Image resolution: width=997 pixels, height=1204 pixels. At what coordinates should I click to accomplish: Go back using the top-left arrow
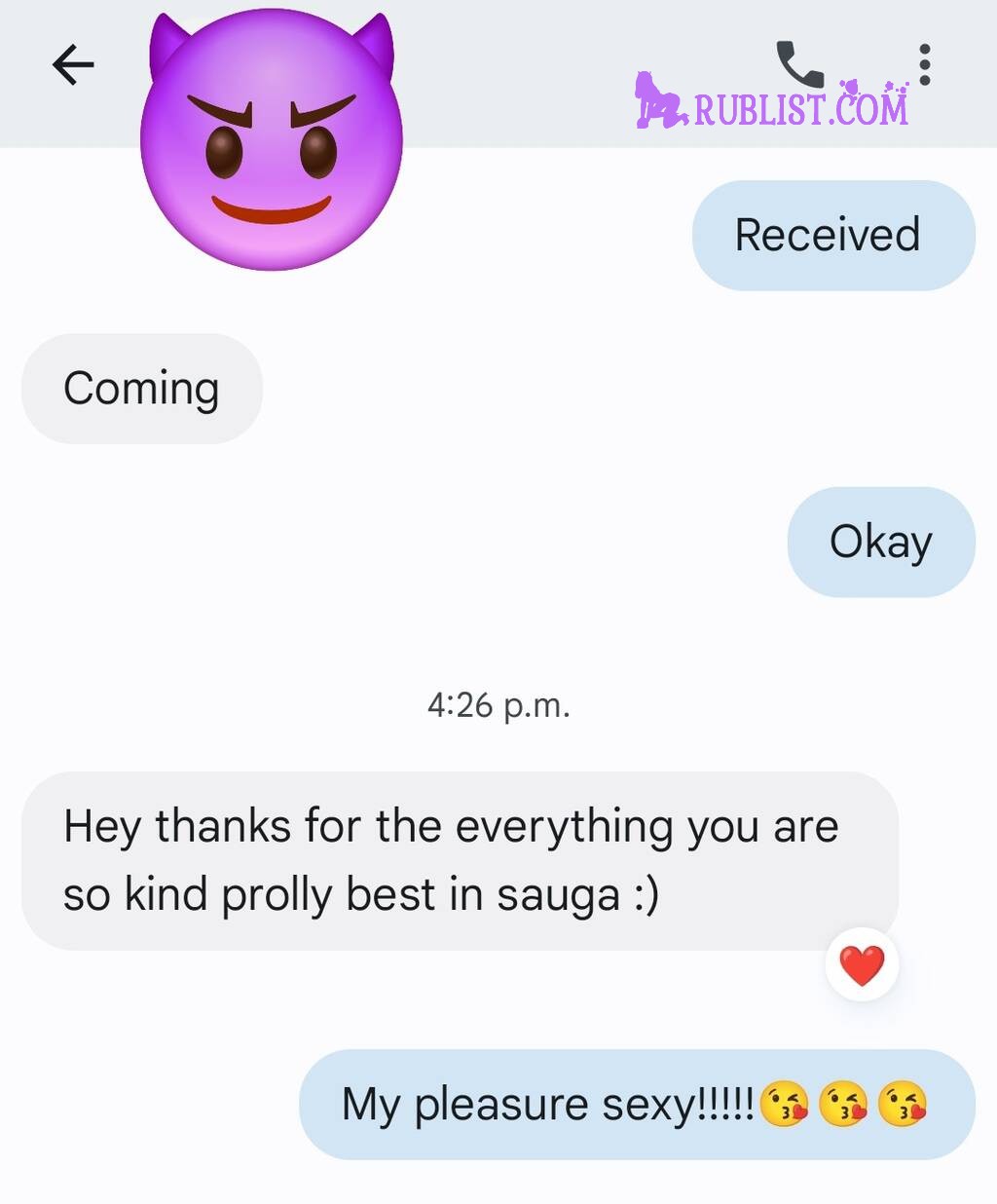pos(73,65)
